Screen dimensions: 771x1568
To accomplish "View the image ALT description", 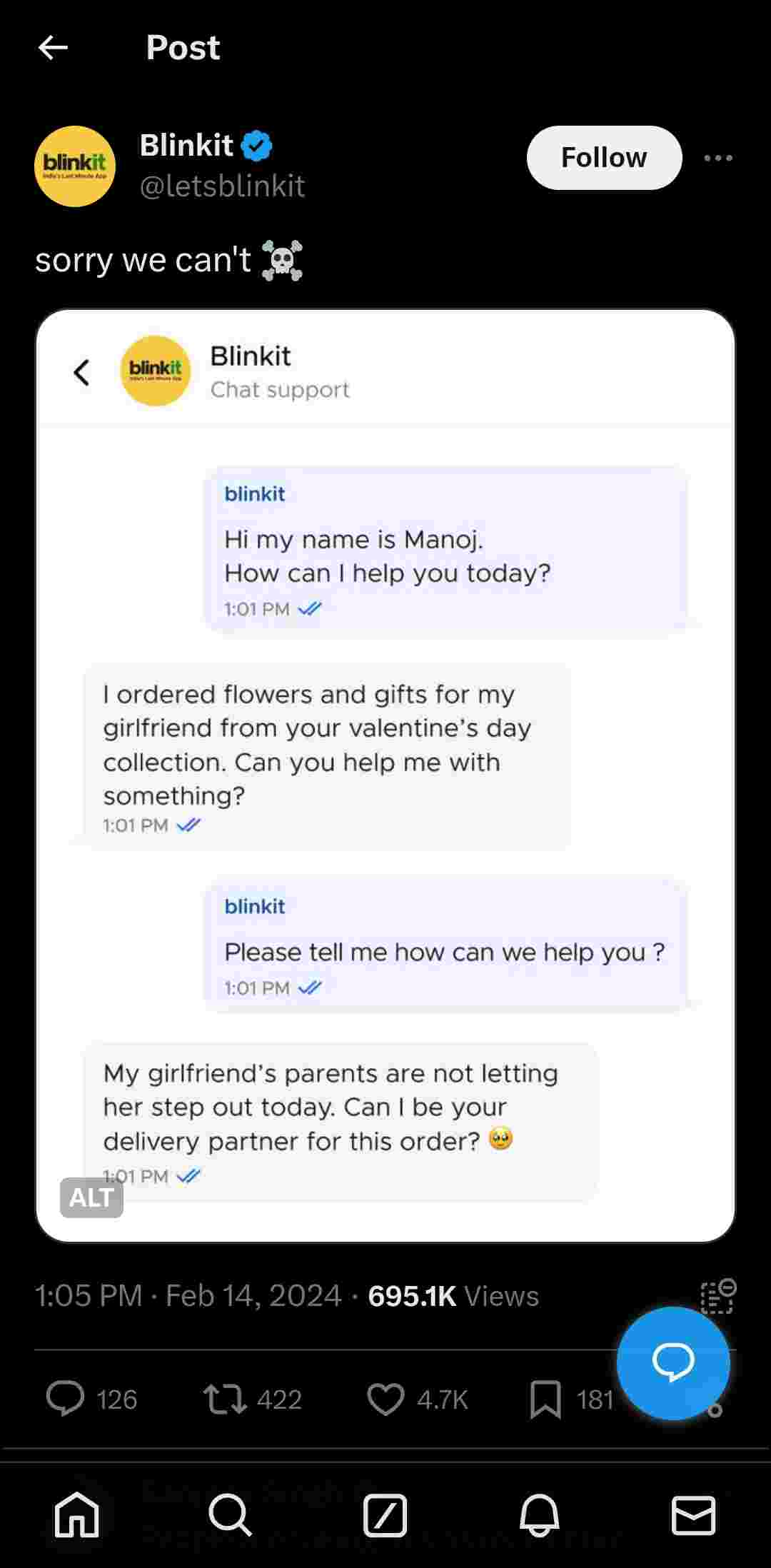I will pos(91,1197).
